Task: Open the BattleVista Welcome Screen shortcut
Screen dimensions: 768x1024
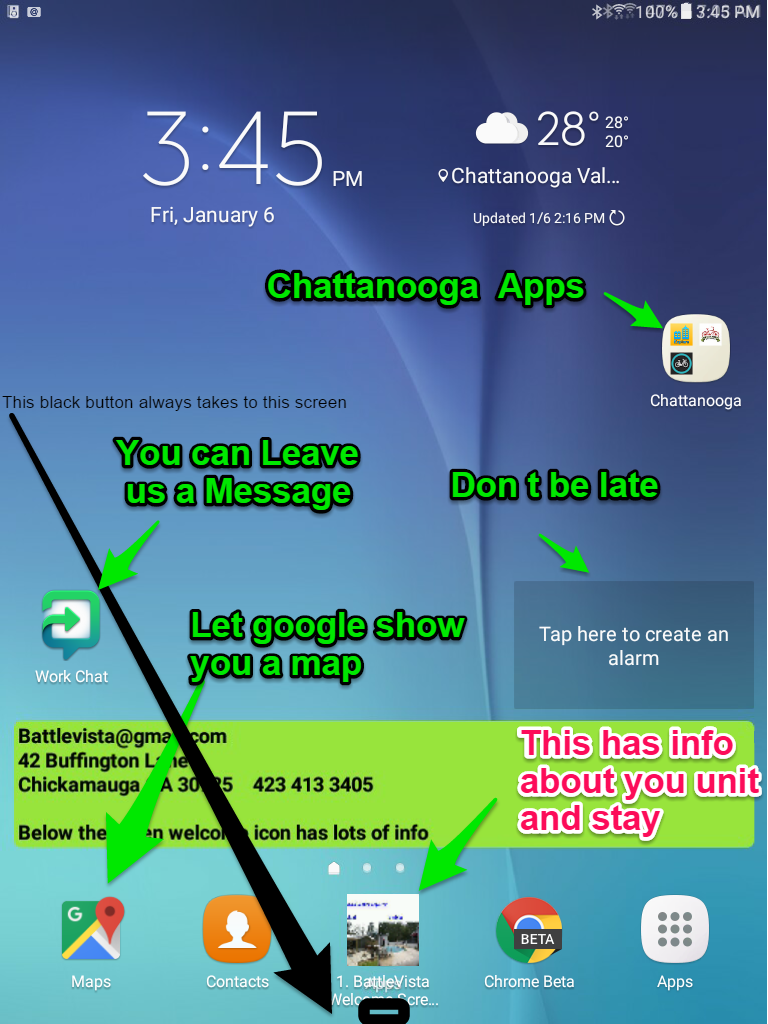Action: pos(382,930)
